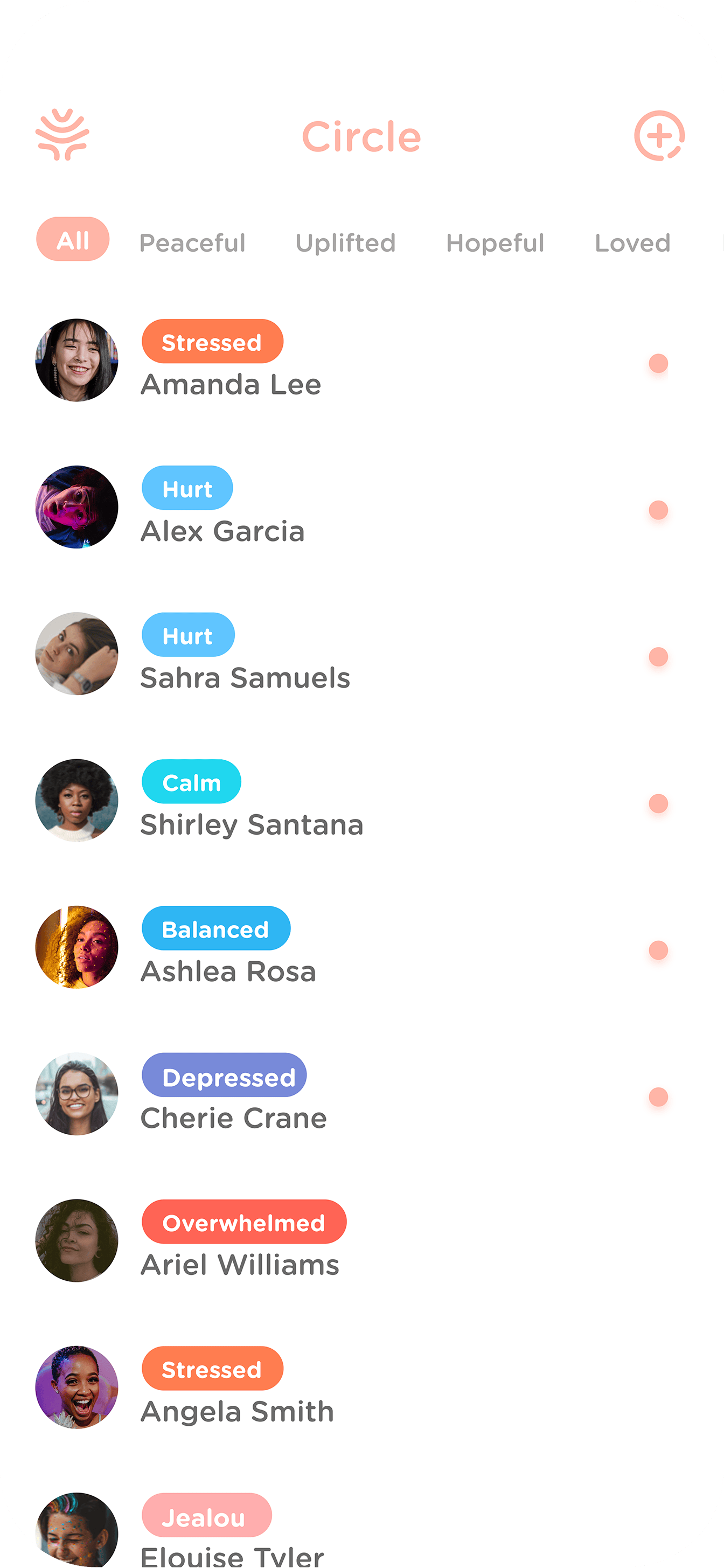Select Ashlea Rosa in the list
The image size is (724, 1568).
coord(228,970)
